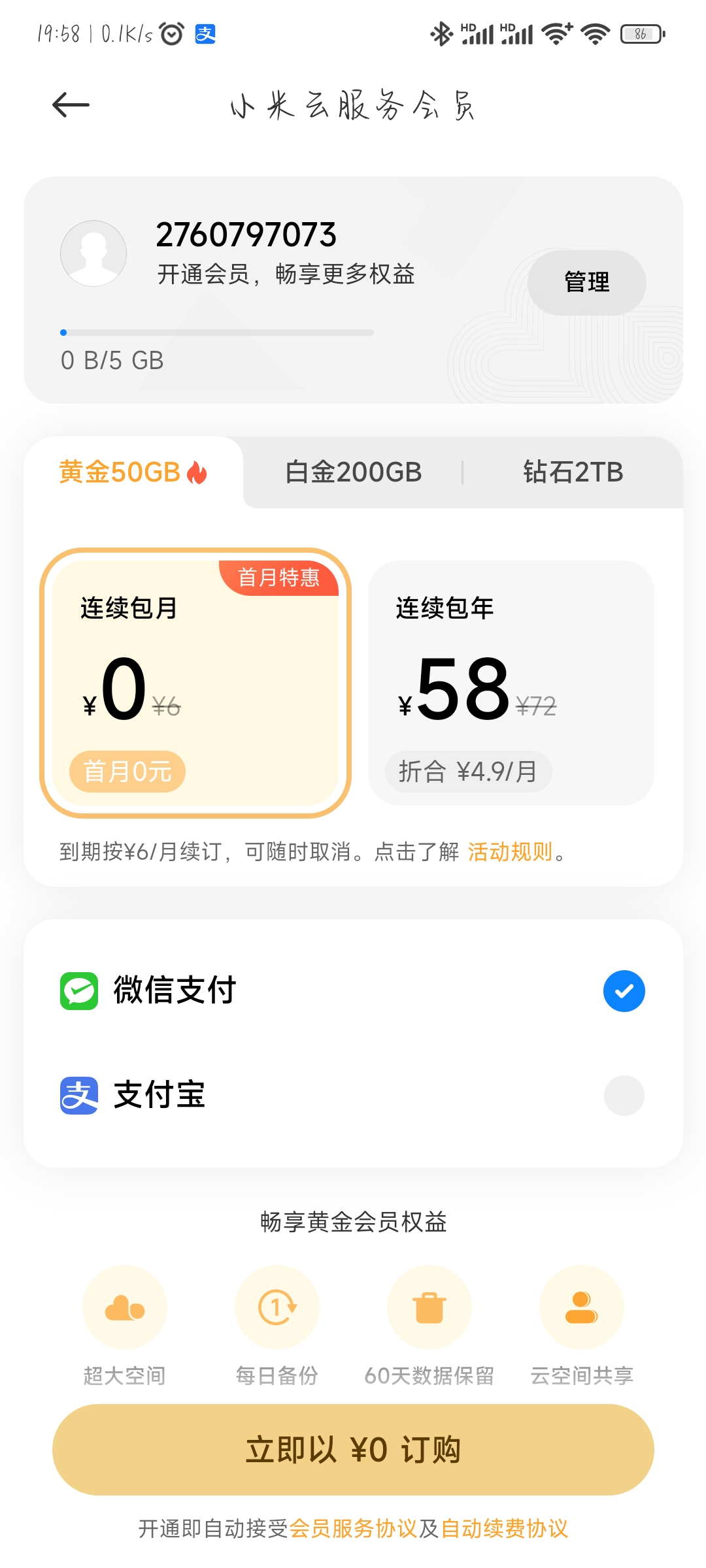Select 支付宝 as payment method
This screenshot has width=706, height=1568.
coord(353,1095)
